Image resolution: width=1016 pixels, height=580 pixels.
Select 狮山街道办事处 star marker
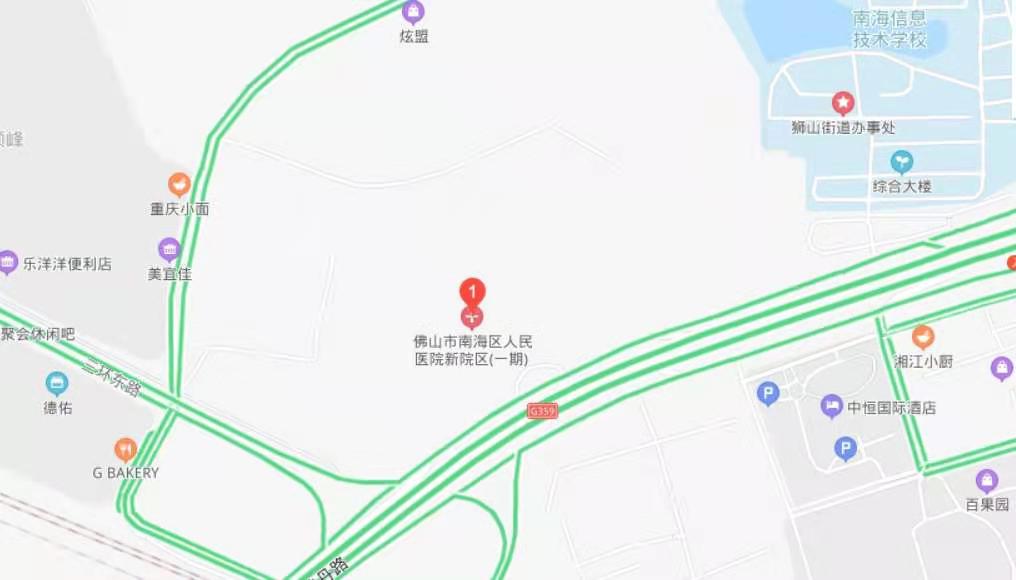843,103
